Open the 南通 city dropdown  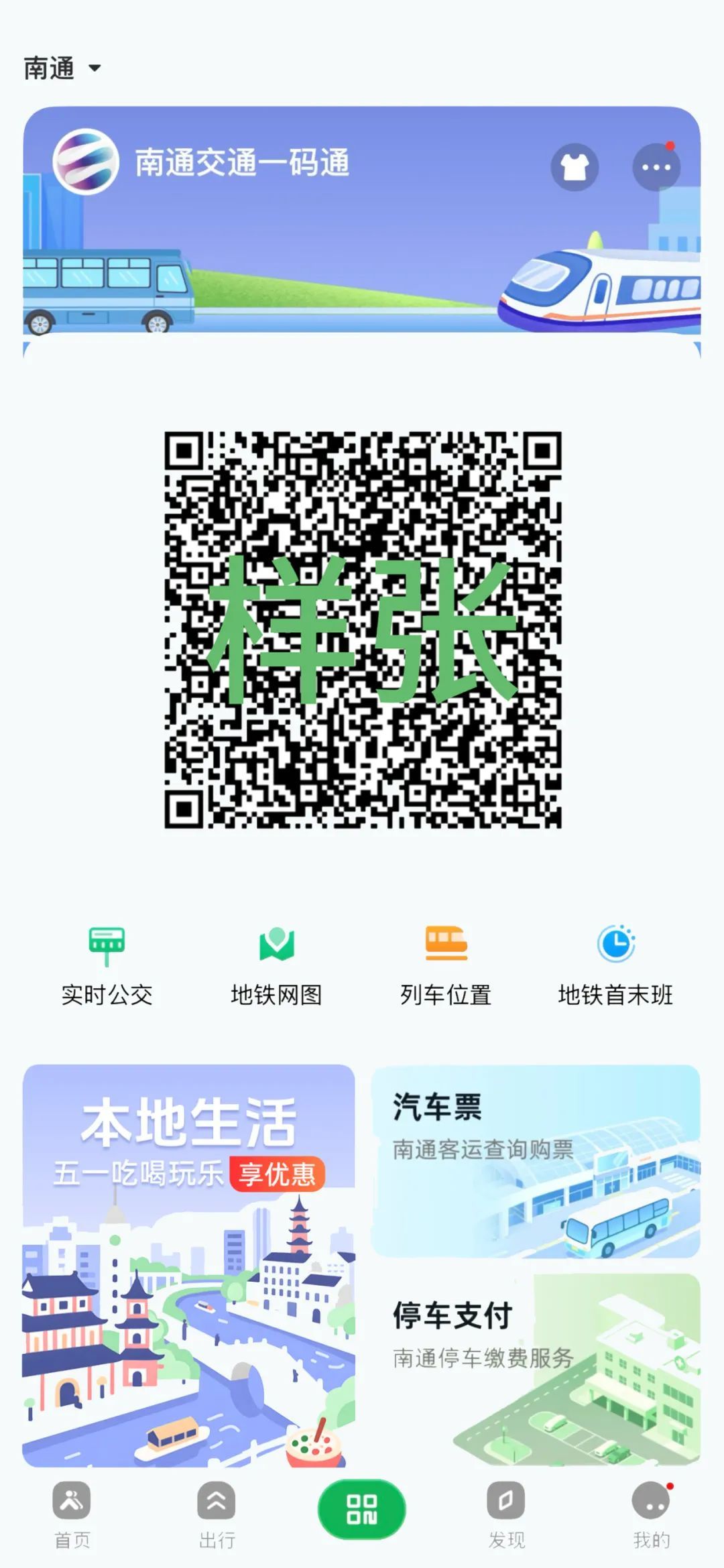click(62, 68)
